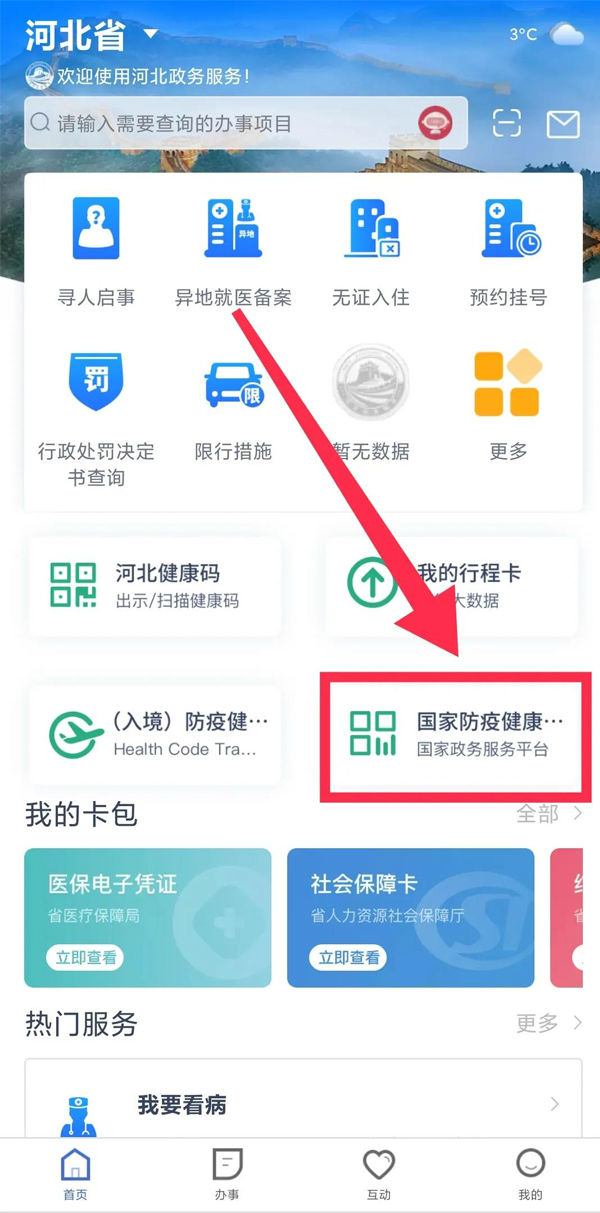Switch to the 办事 tab
The image size is (600, 1213).
coord(227,1175)
